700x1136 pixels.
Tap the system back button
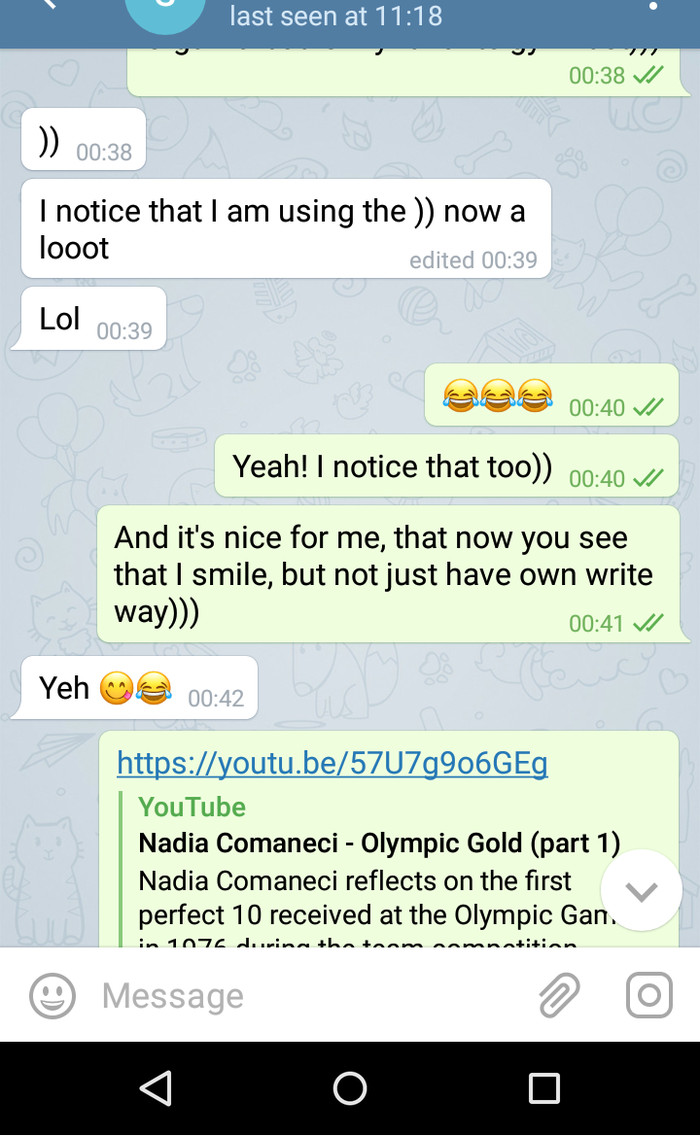(155, 1088)
